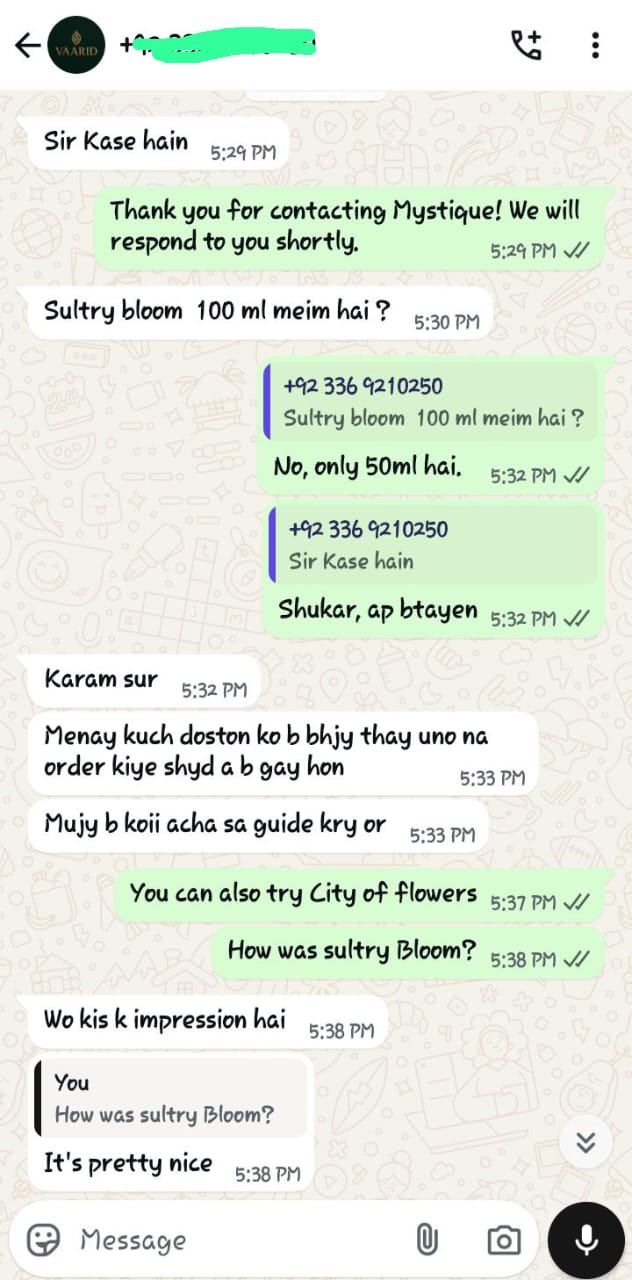Tap quoted 'Sultry bloom 100 ml meim hai ?' reply
This screenshot has height=1280, width=632.
pos(433,402)
